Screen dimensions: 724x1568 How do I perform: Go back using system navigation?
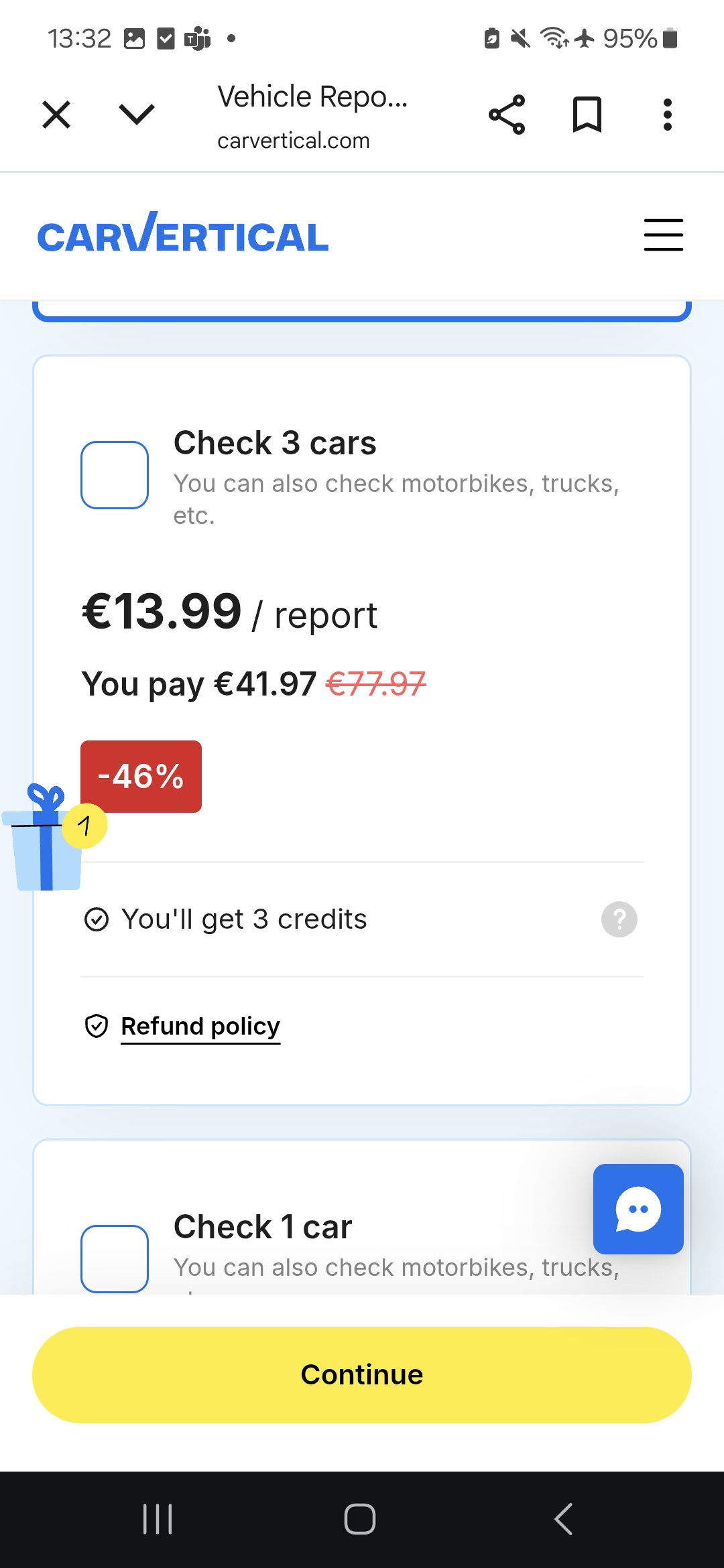564,1519
